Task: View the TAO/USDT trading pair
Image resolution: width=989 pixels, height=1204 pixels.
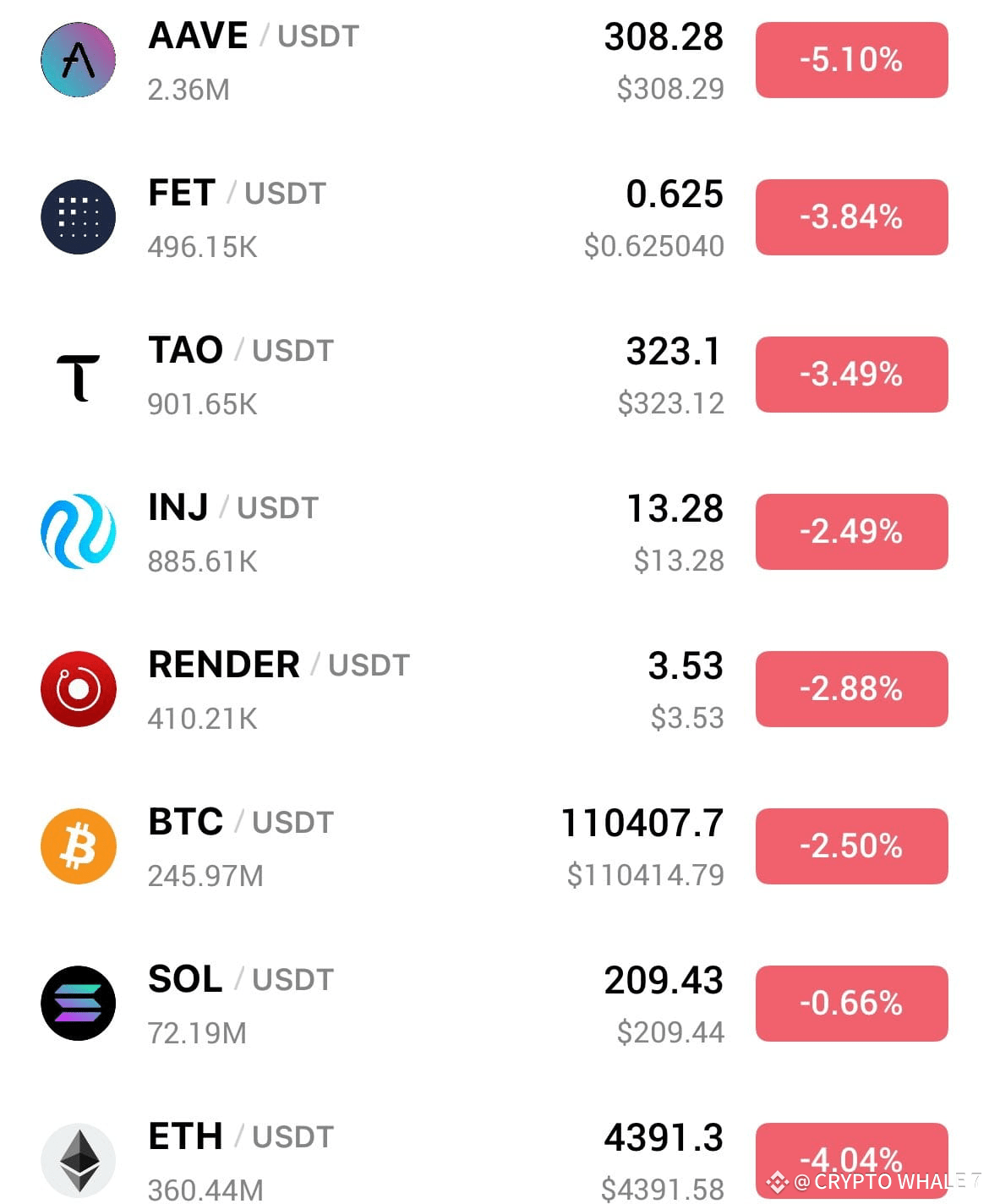Action: coord(494,375)
